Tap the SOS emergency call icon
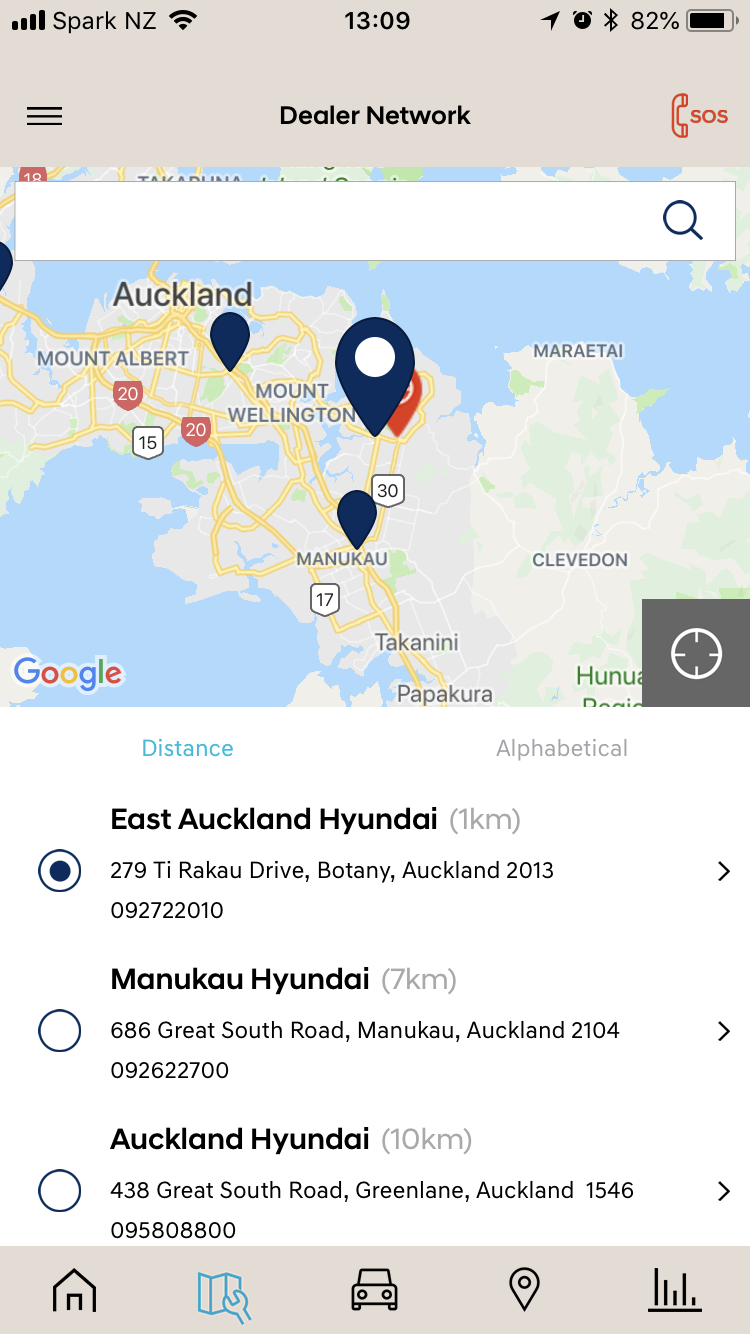Screen dimensions: 750x1334 click(x=699, y=116)
